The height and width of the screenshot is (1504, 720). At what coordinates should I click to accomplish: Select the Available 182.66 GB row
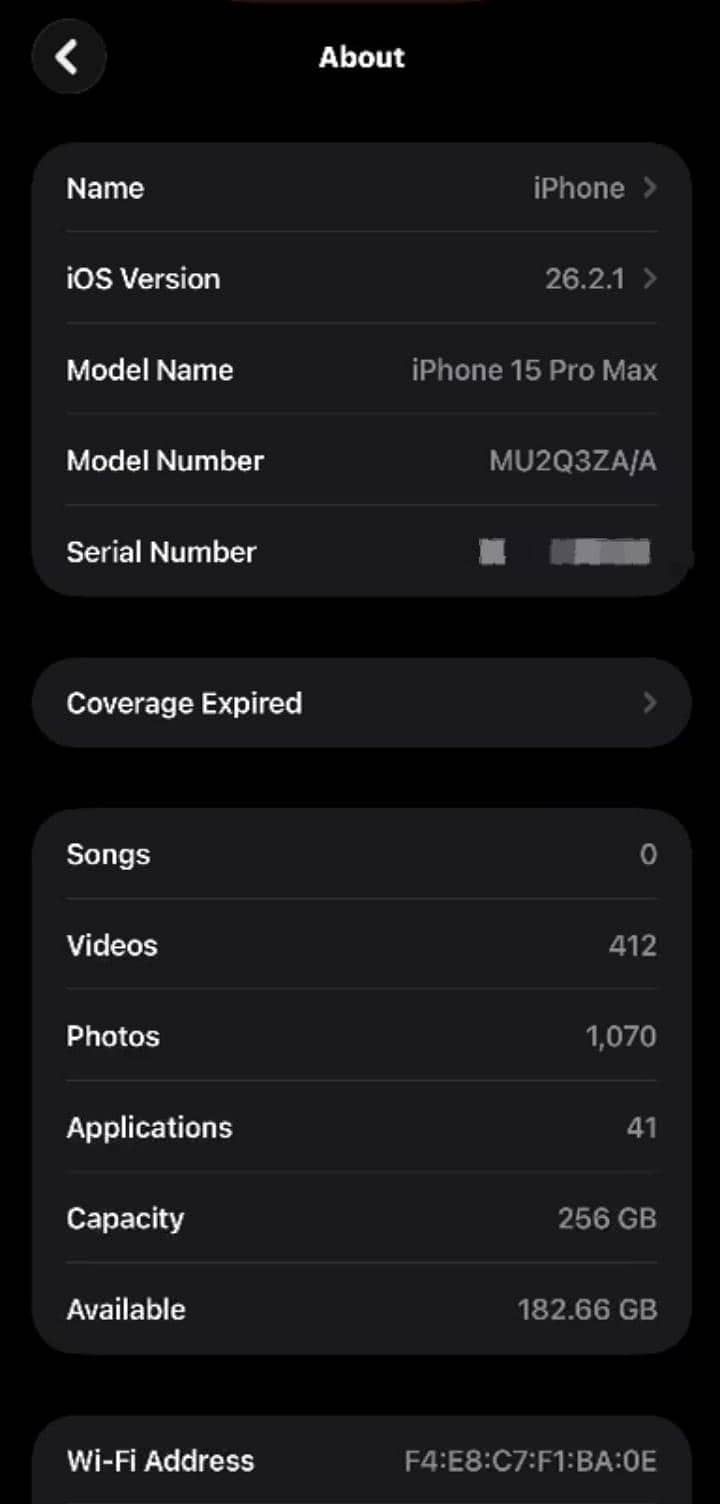point(360,1309)
